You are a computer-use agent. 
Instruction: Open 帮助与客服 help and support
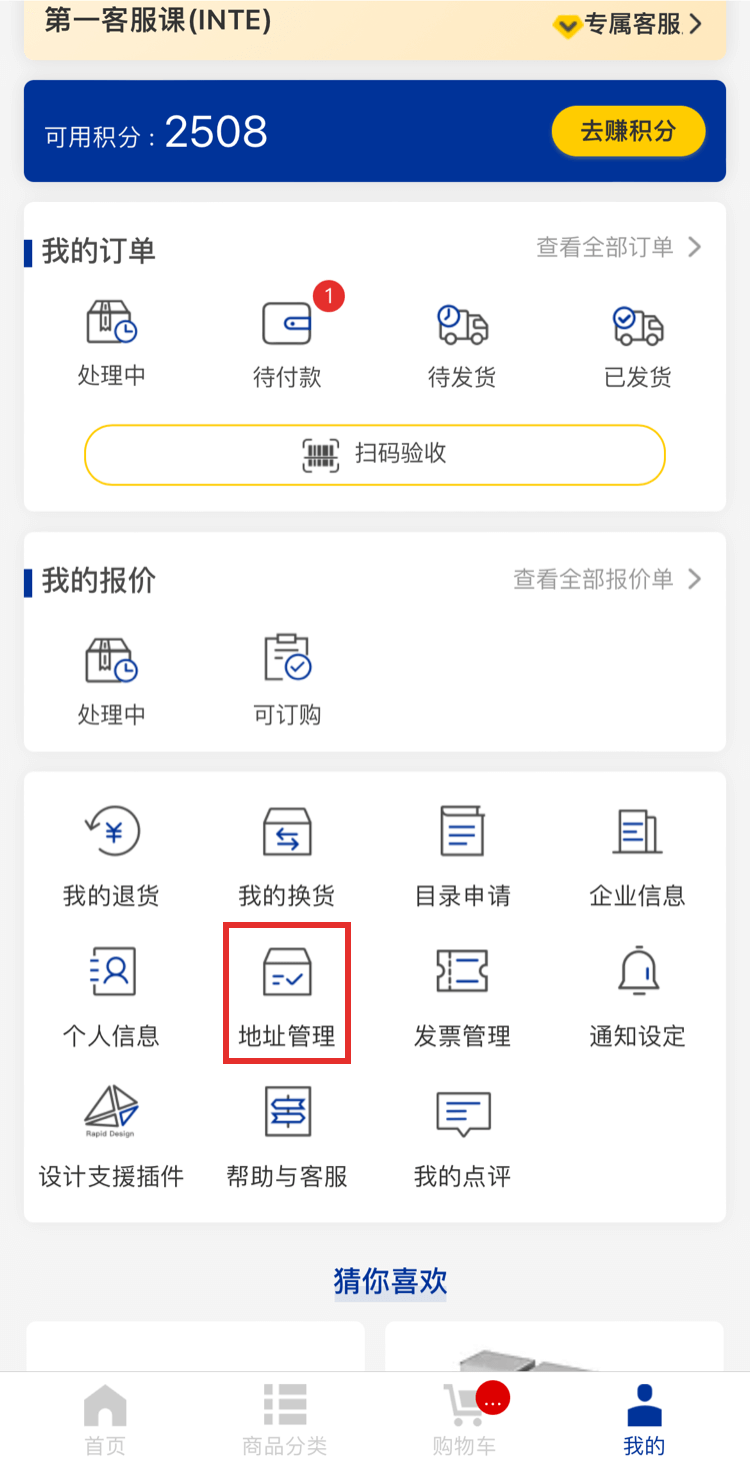coord(287,1136)
